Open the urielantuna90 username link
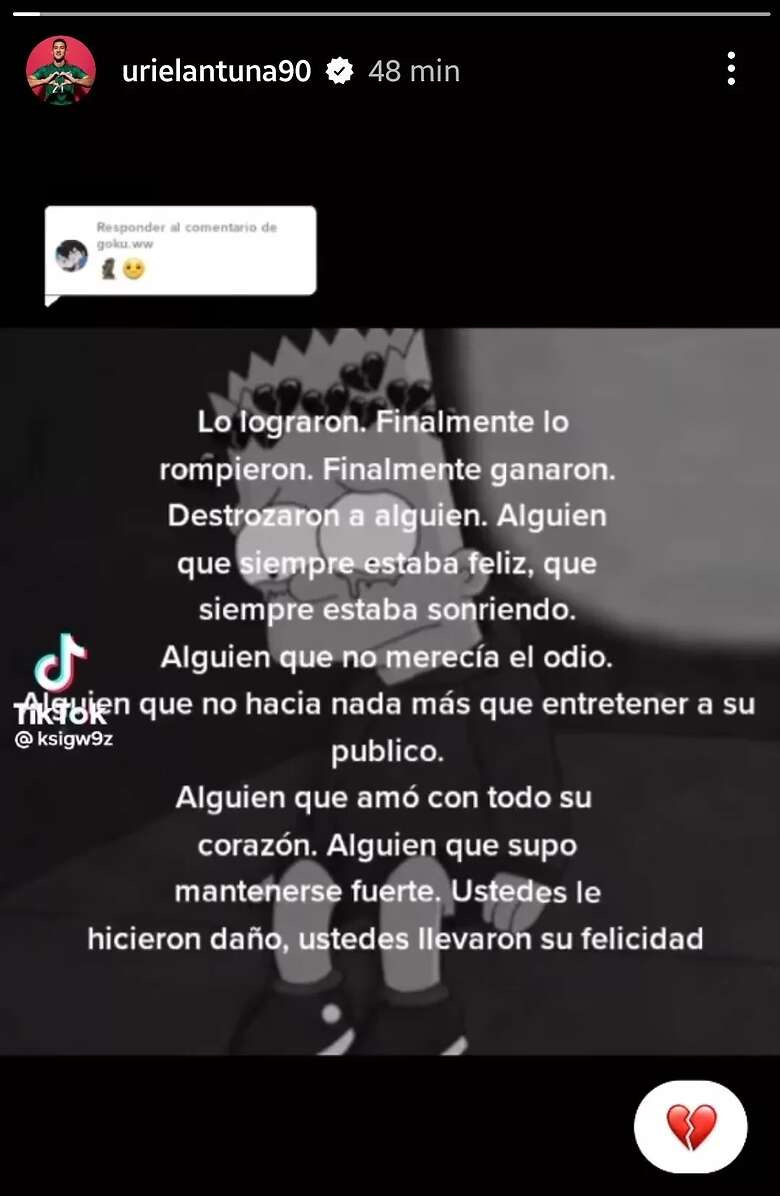 point(216,71)
